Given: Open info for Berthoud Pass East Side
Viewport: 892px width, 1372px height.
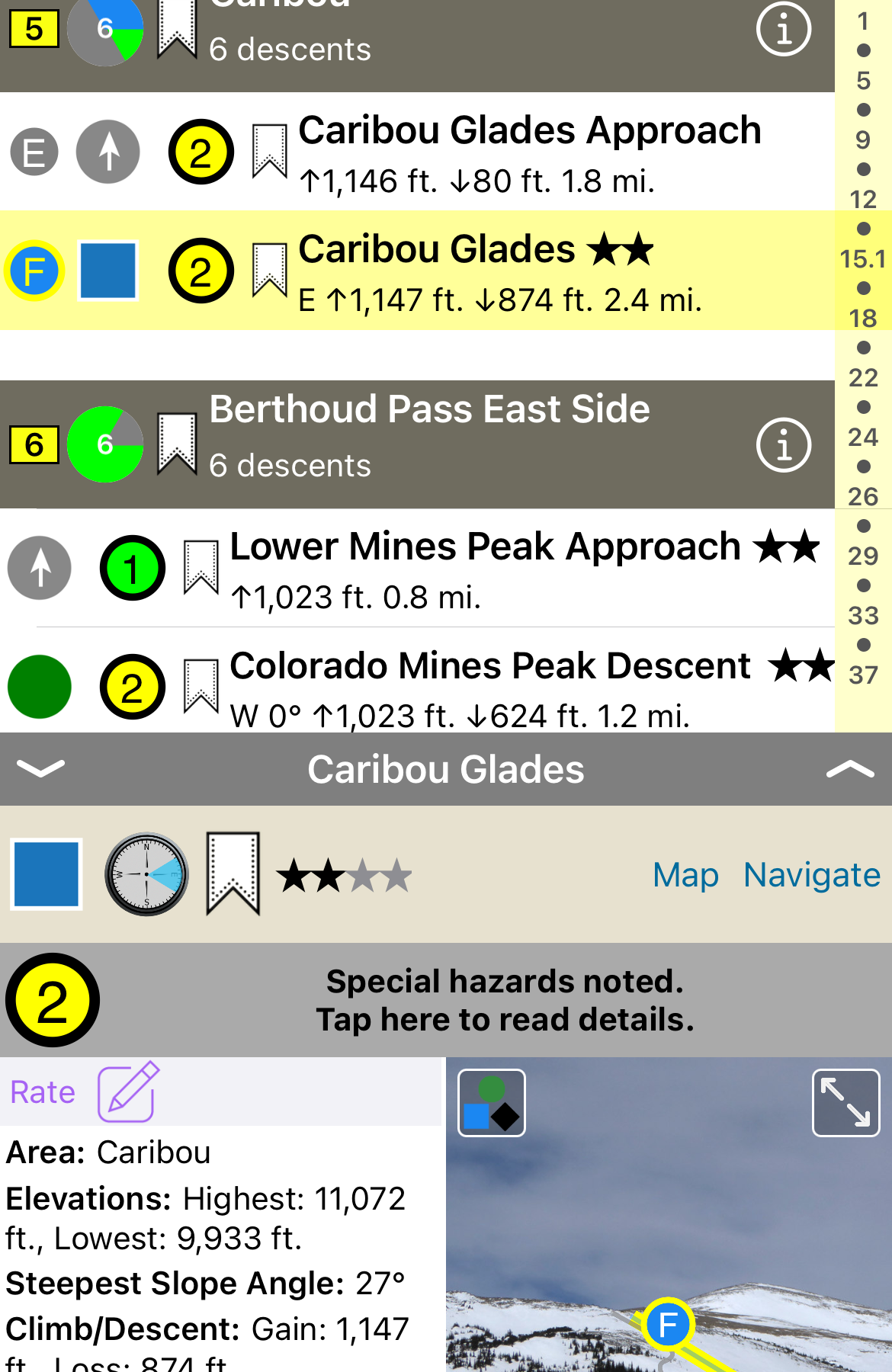Looking at the screenshot, I should [x=783, y=445].
